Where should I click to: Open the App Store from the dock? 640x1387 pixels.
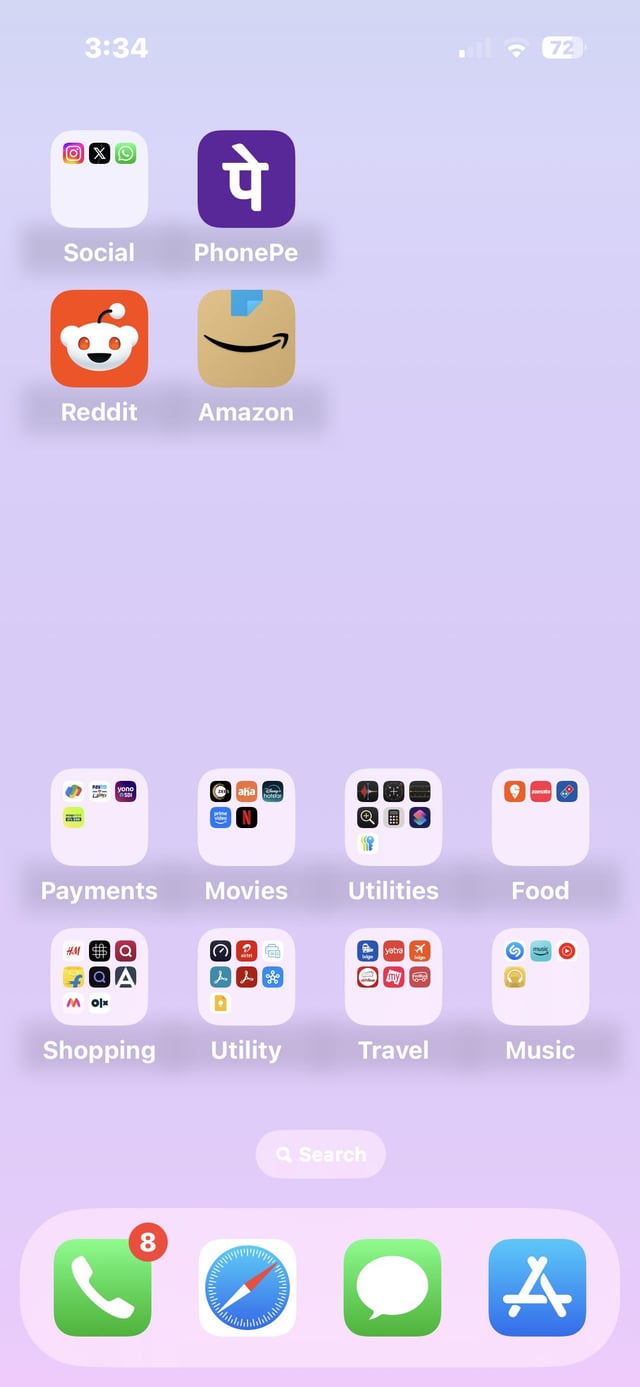(x=537, y=1287)
